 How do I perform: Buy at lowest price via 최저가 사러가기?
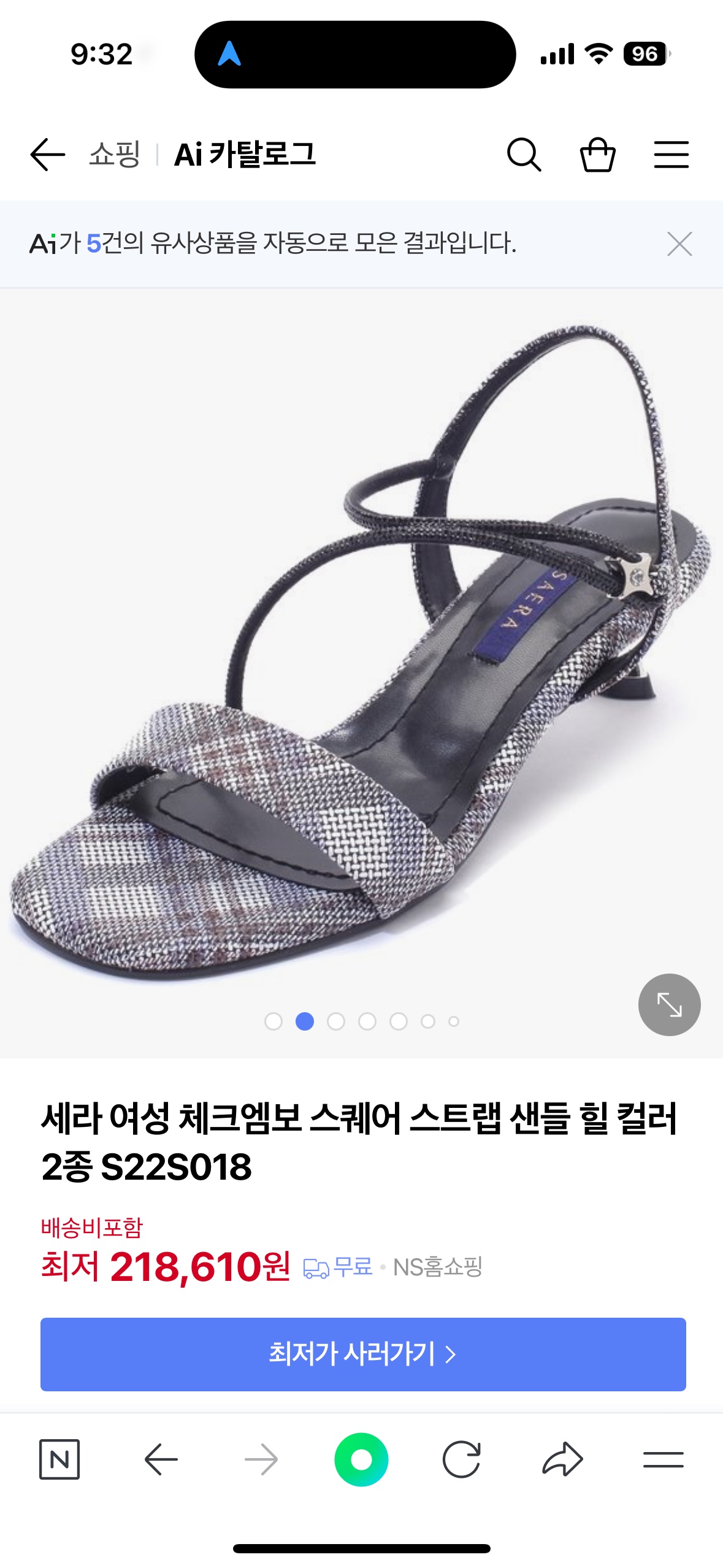coord(362,1354)
